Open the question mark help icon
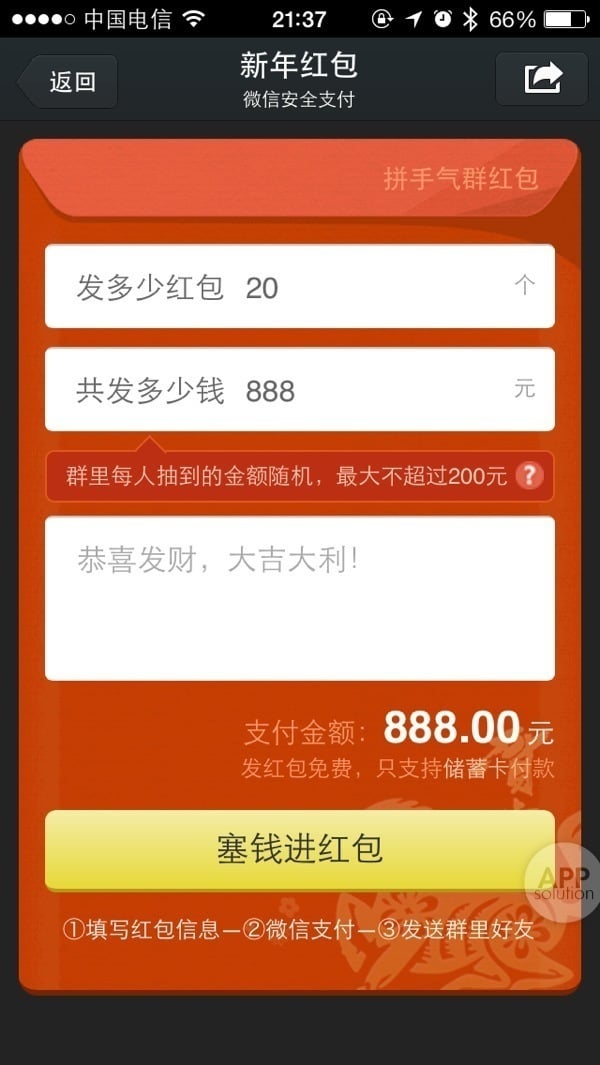 click(x=530, y=476)
